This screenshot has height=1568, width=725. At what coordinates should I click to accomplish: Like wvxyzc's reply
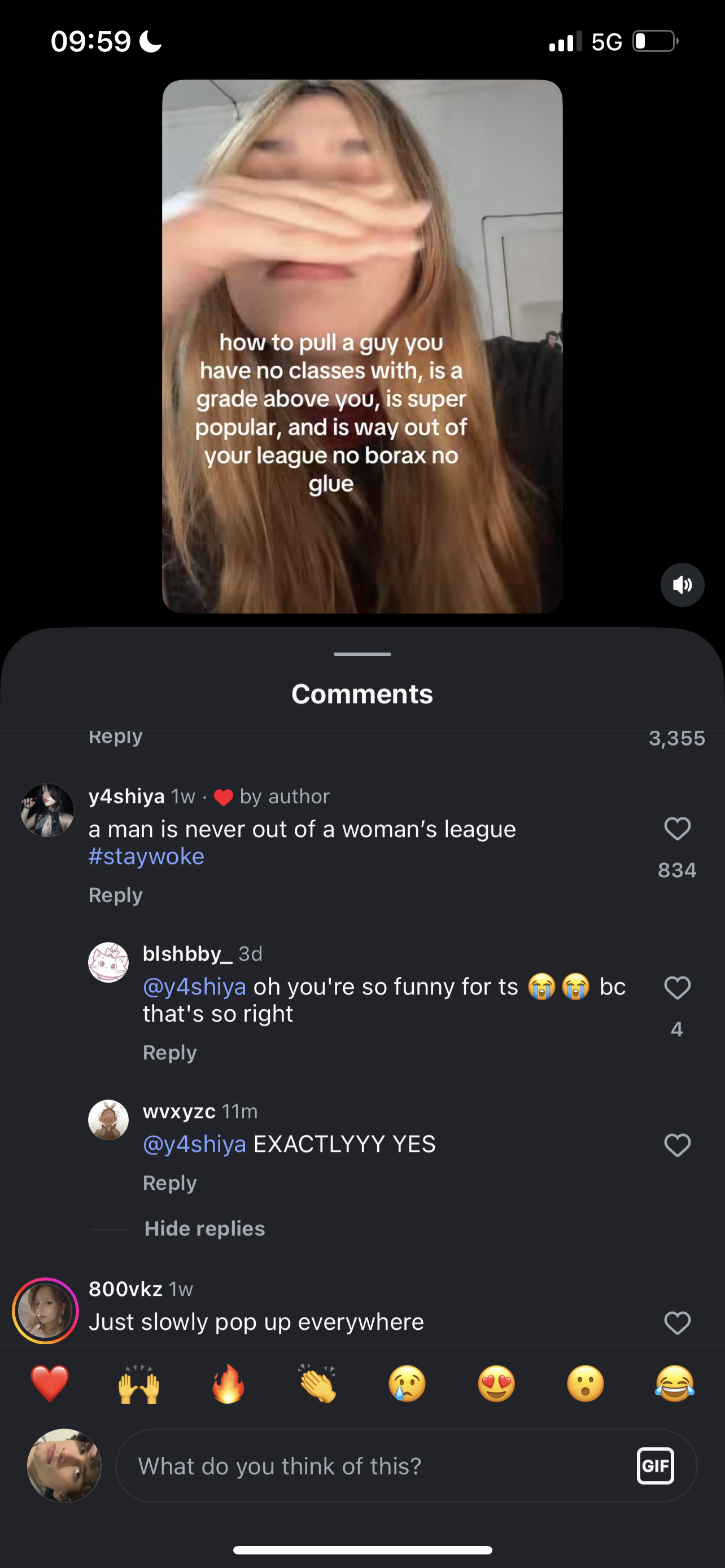[677, 1145]
